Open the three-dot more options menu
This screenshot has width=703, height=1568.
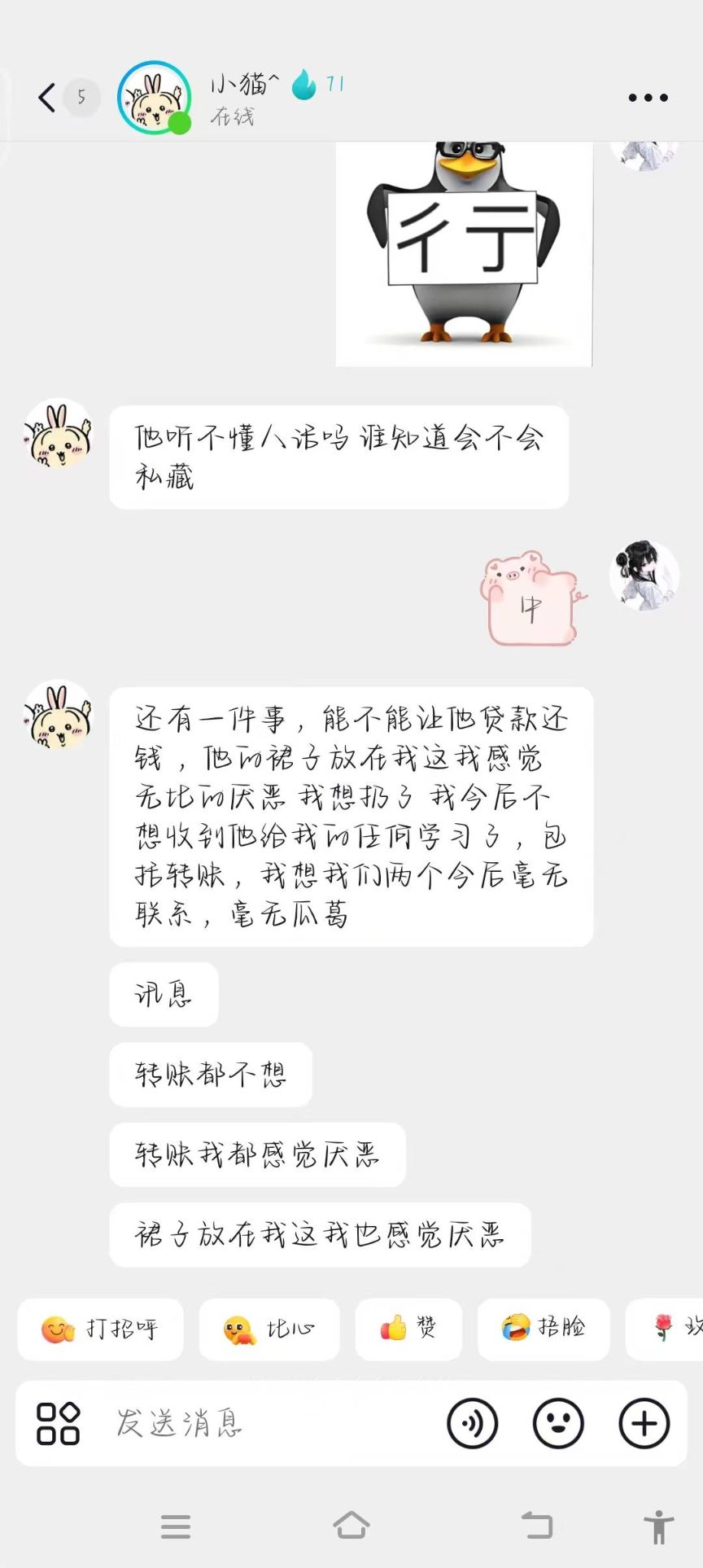(x=648, y=98)
